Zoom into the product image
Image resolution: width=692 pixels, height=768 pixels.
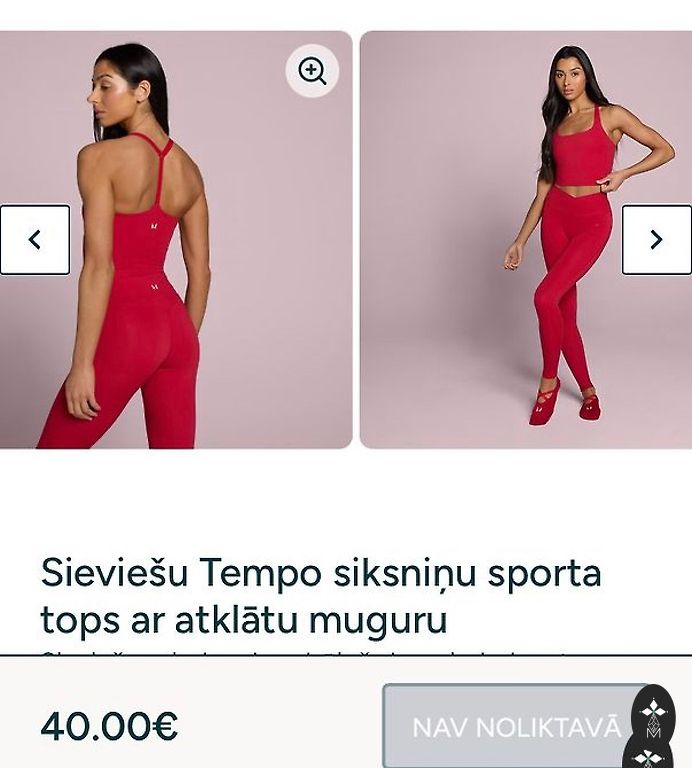coord(312,71)
